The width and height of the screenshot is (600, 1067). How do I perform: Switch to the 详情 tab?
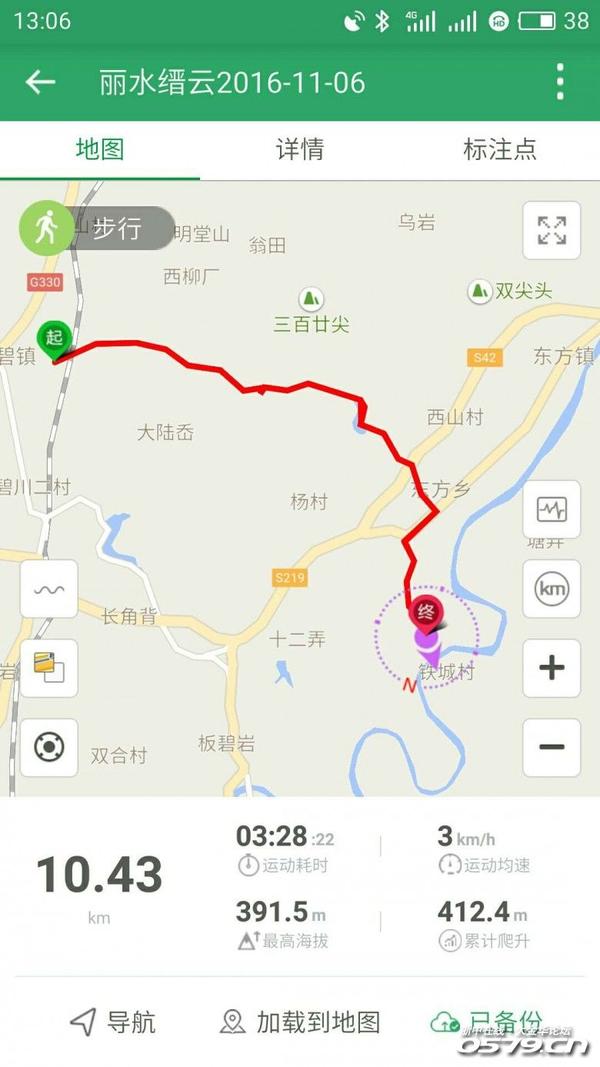tap(300, 150)
